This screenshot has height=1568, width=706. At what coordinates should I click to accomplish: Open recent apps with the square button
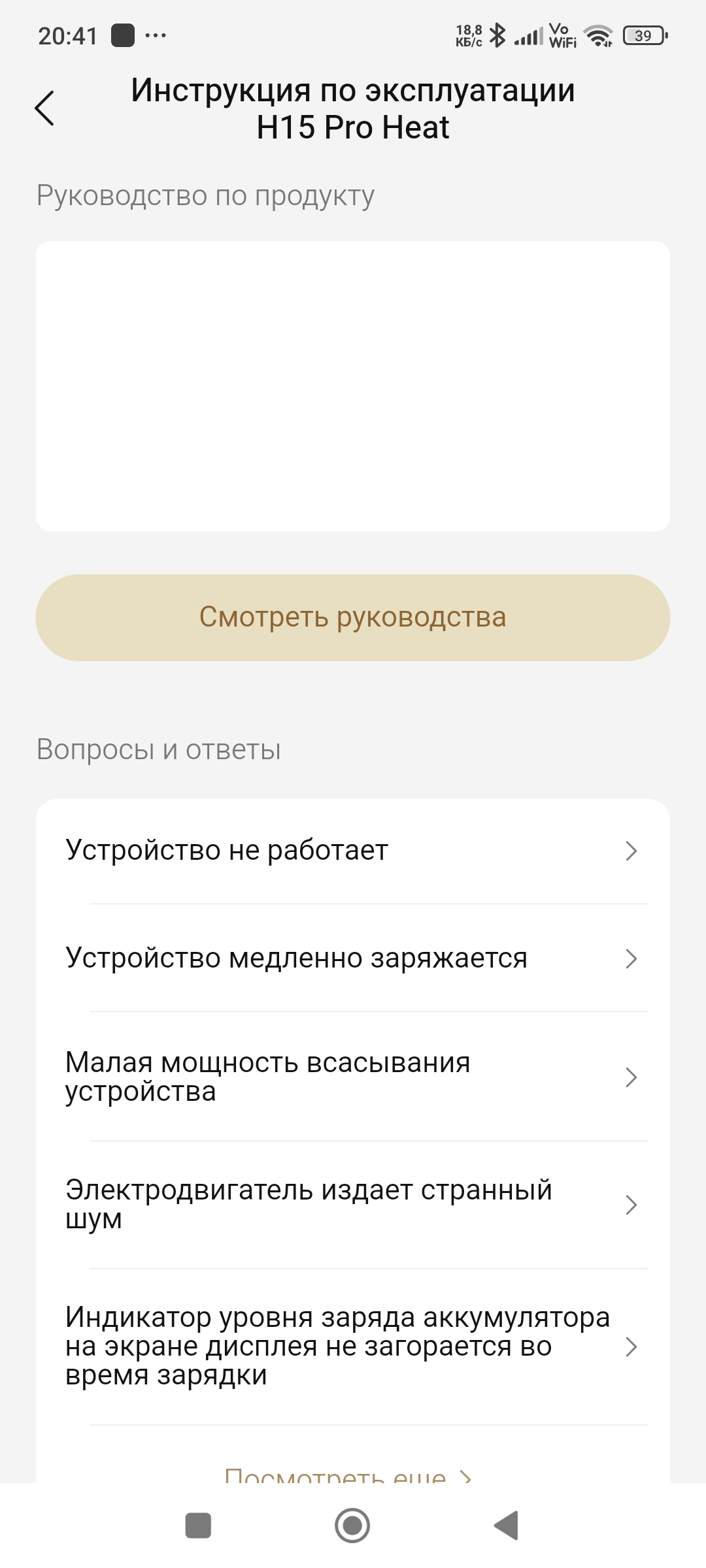[x=198, y=1526]
